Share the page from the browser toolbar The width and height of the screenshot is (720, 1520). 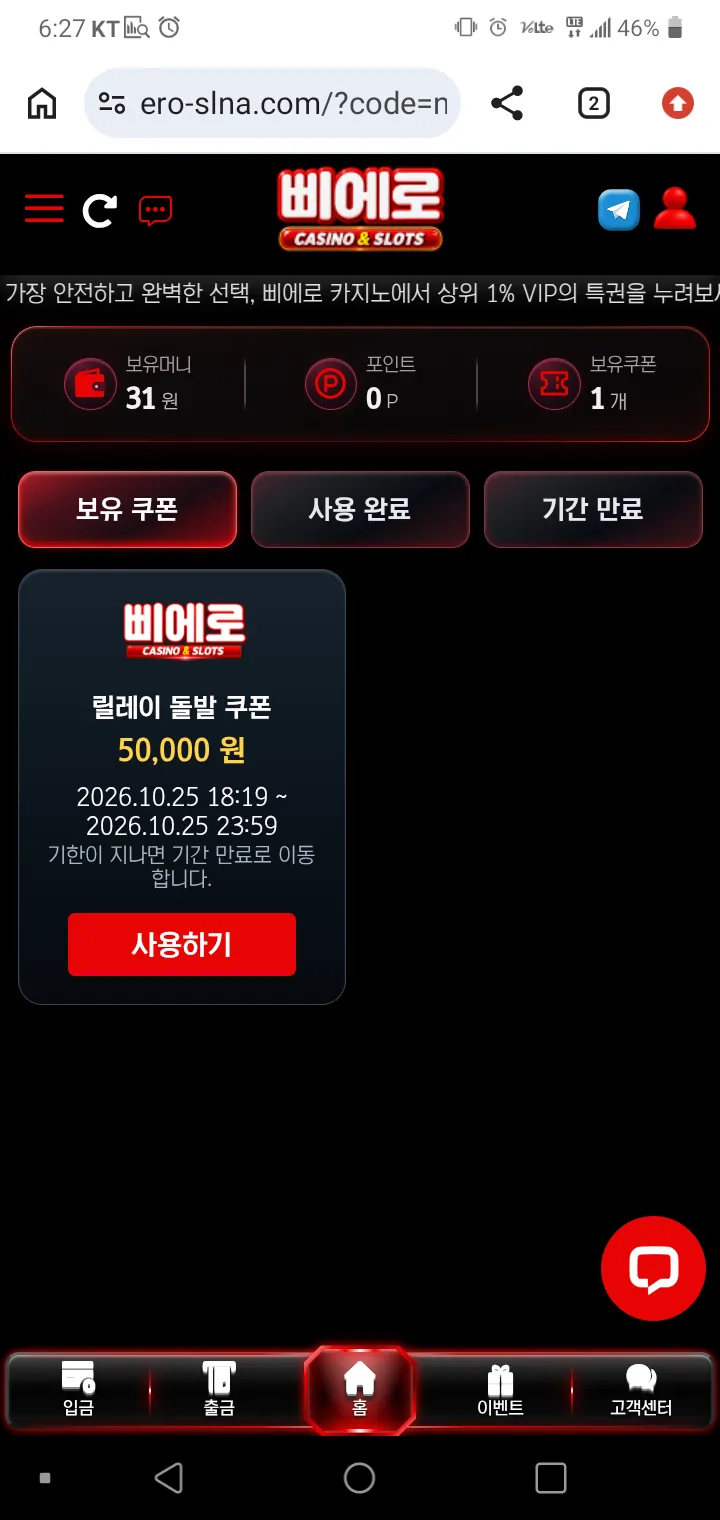507,103
